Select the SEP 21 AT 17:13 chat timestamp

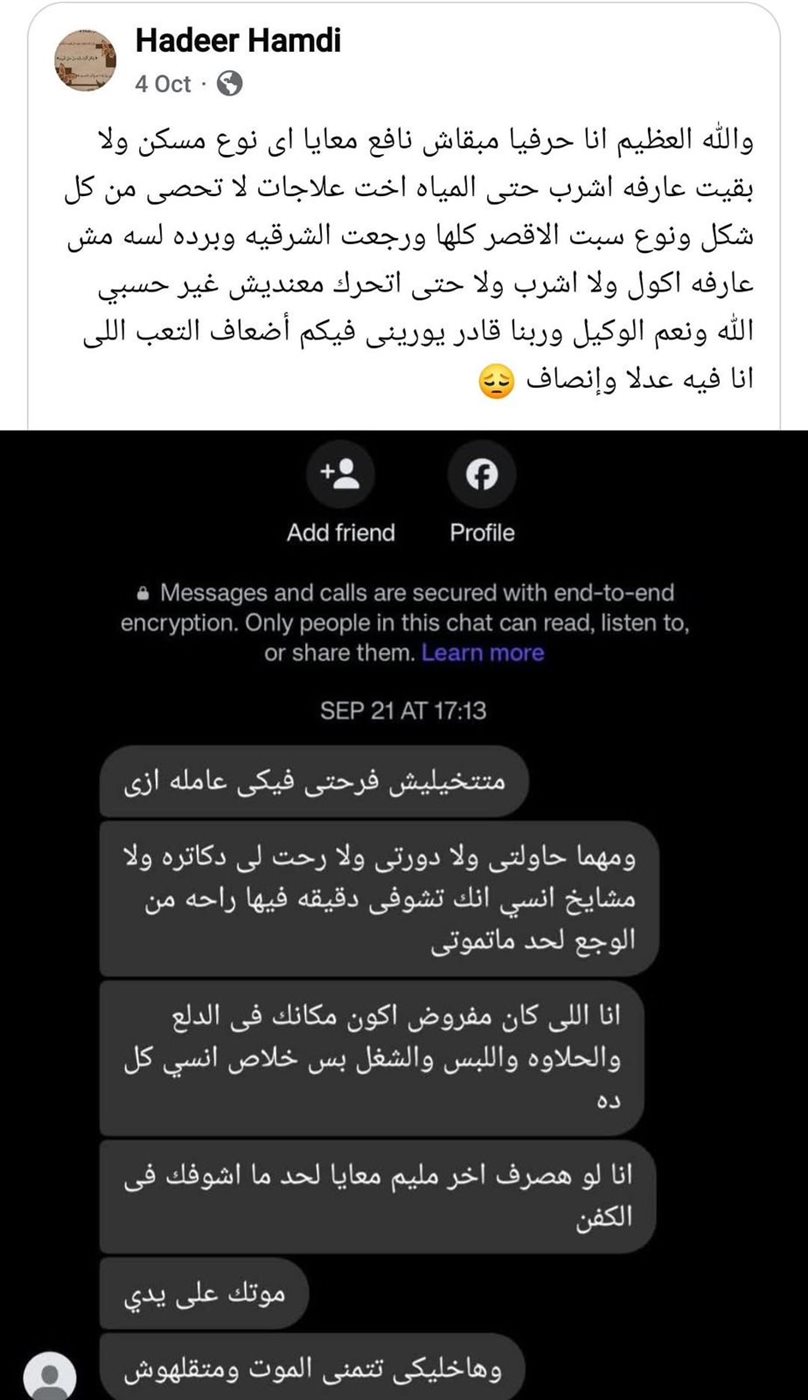[x=404, y=711]
